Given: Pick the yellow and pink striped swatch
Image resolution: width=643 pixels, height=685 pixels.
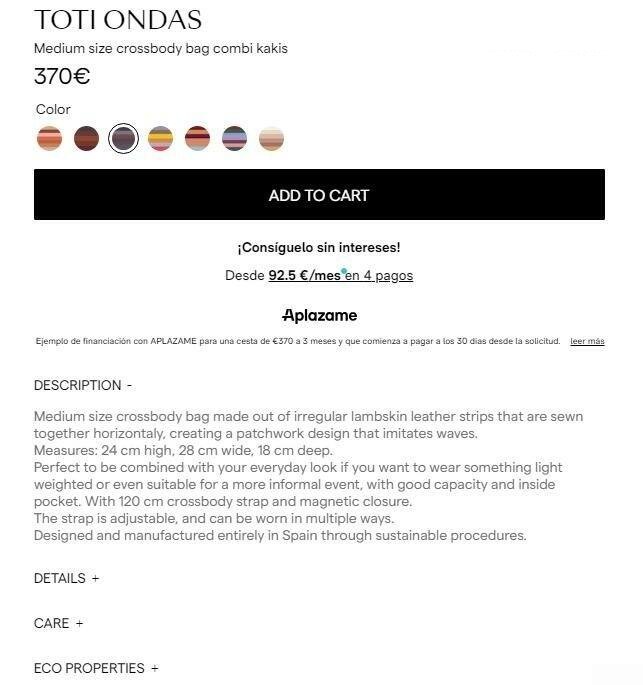Looking at the screenshot, I should point(161,138).
